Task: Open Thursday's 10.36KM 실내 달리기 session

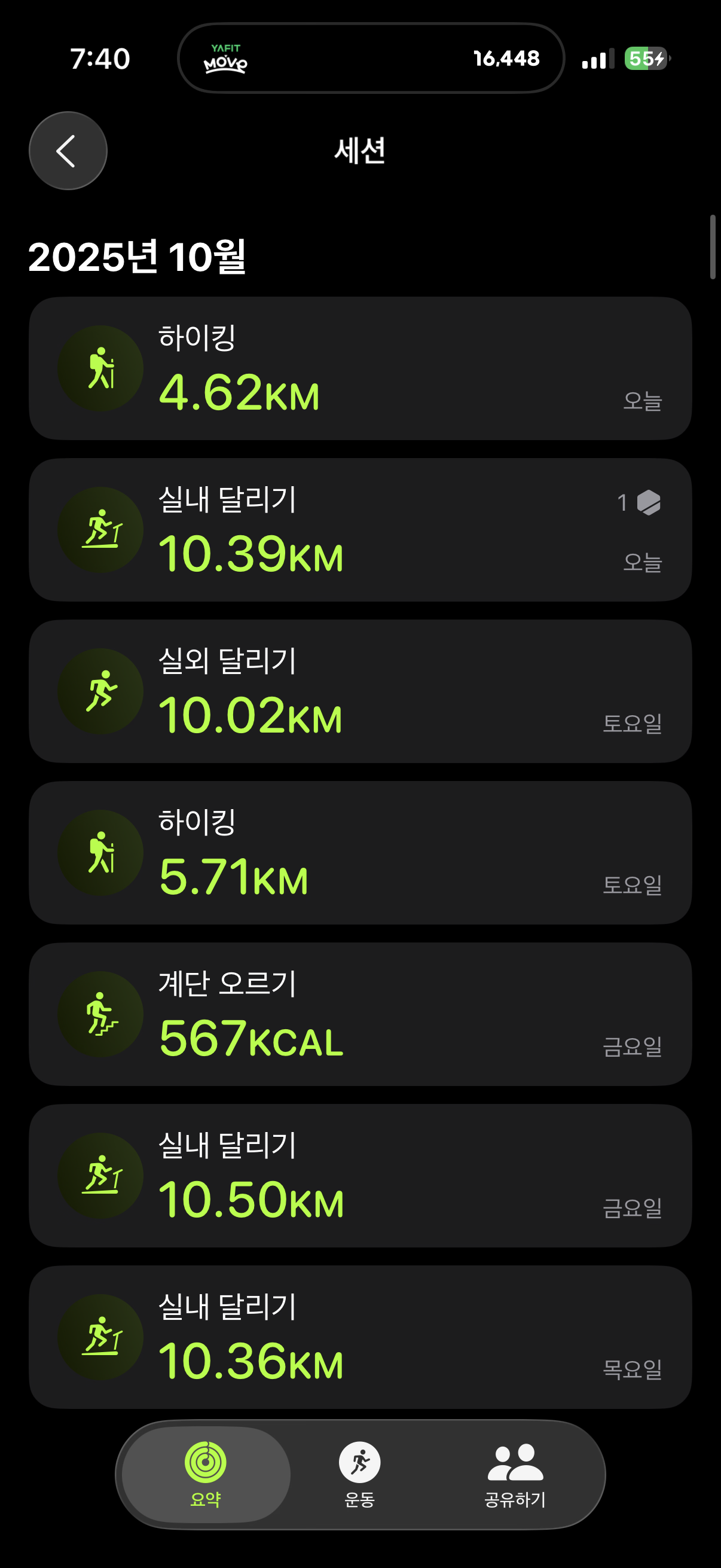Action: coord(360,1336)
